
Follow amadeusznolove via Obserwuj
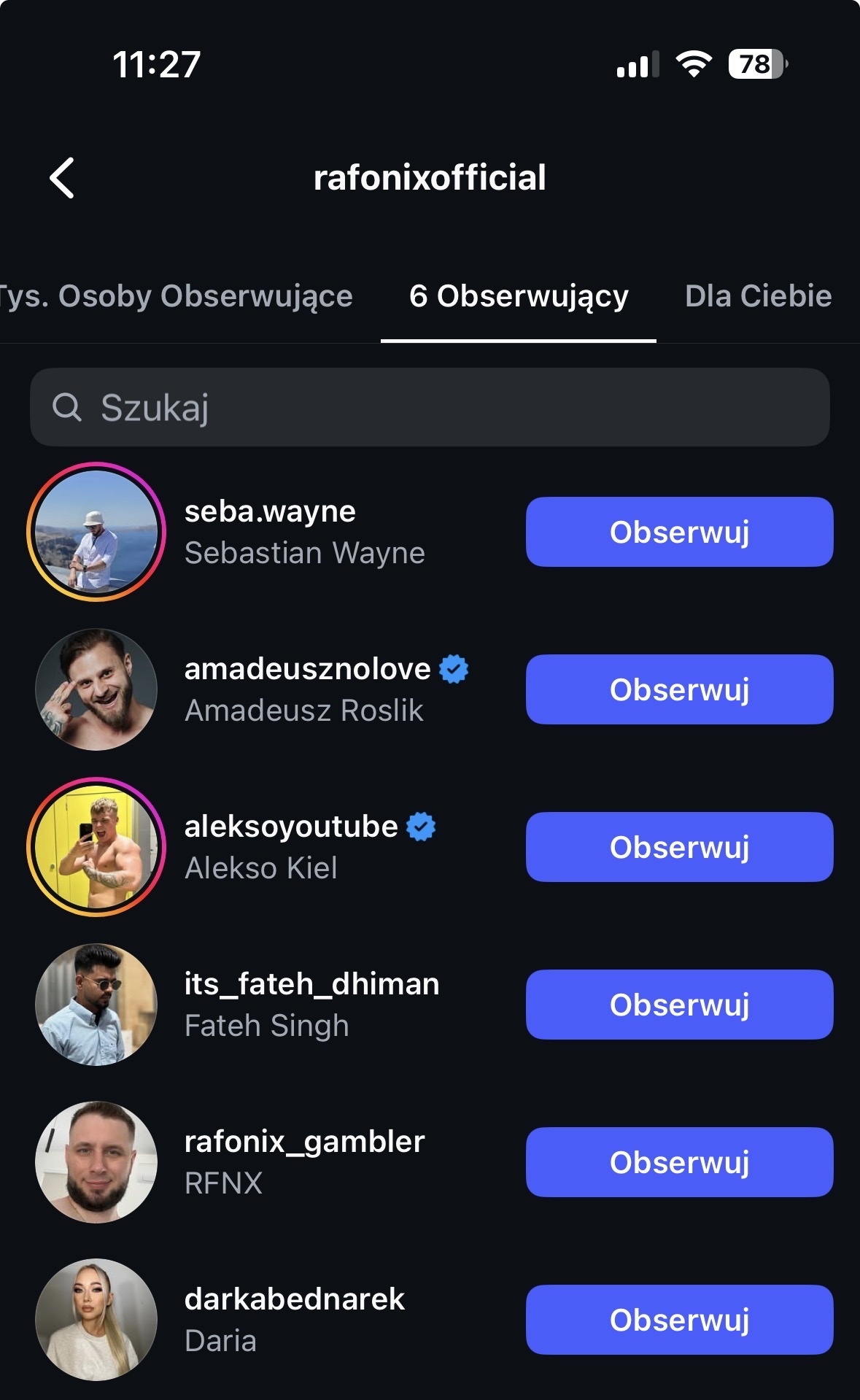point(679,689)
